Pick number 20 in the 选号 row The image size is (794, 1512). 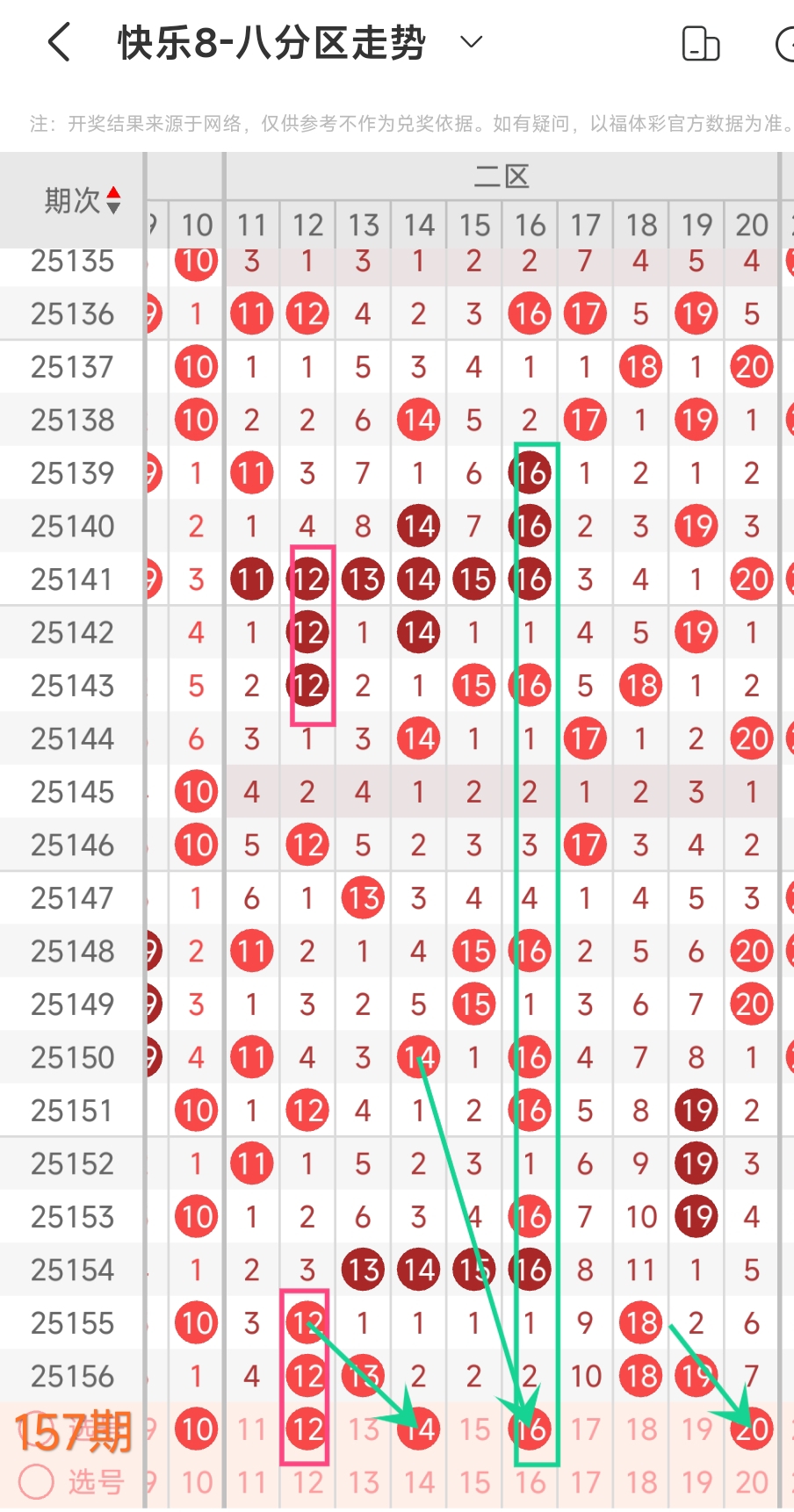point(752,1482)
